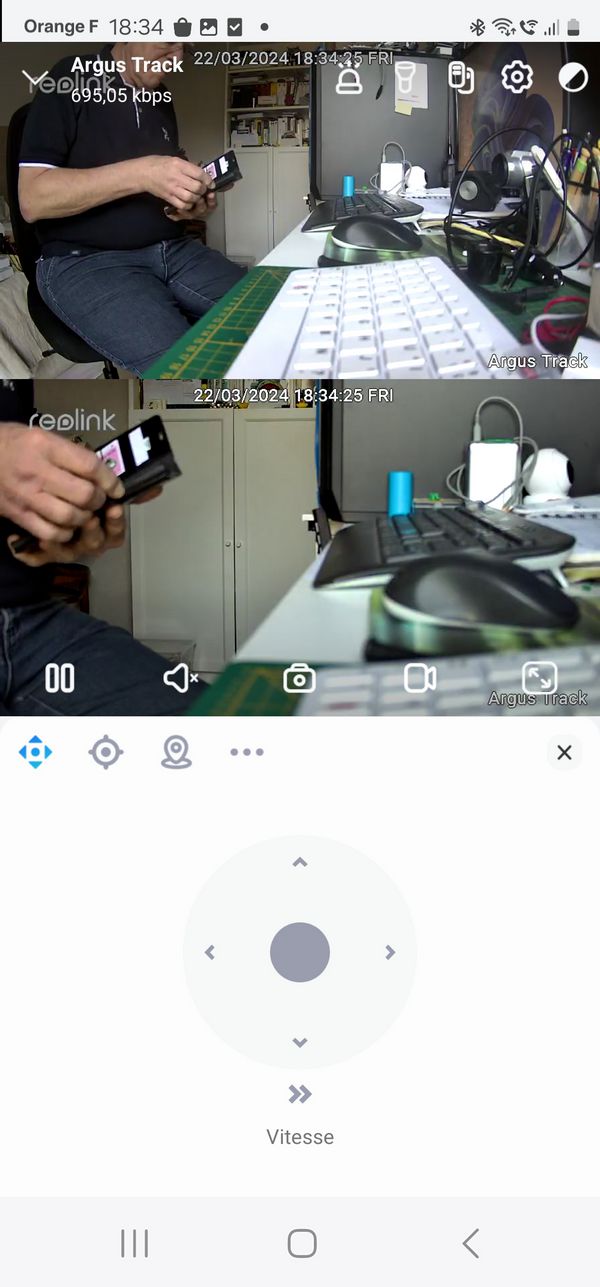Go back with the system navigation arrow
Image resolution: width=600 pixels, height=1287 pixels.
pyautogui.click(x=470, y=1243)
